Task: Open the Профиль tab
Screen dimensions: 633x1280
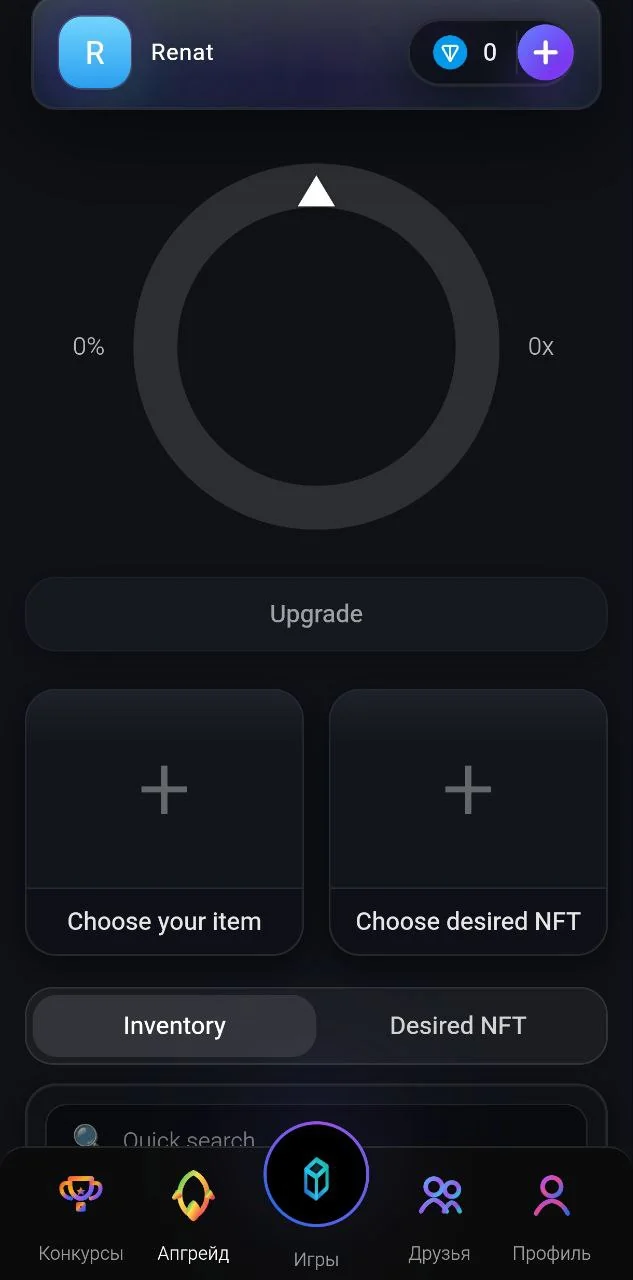Action: click(x=552, y=1218)
